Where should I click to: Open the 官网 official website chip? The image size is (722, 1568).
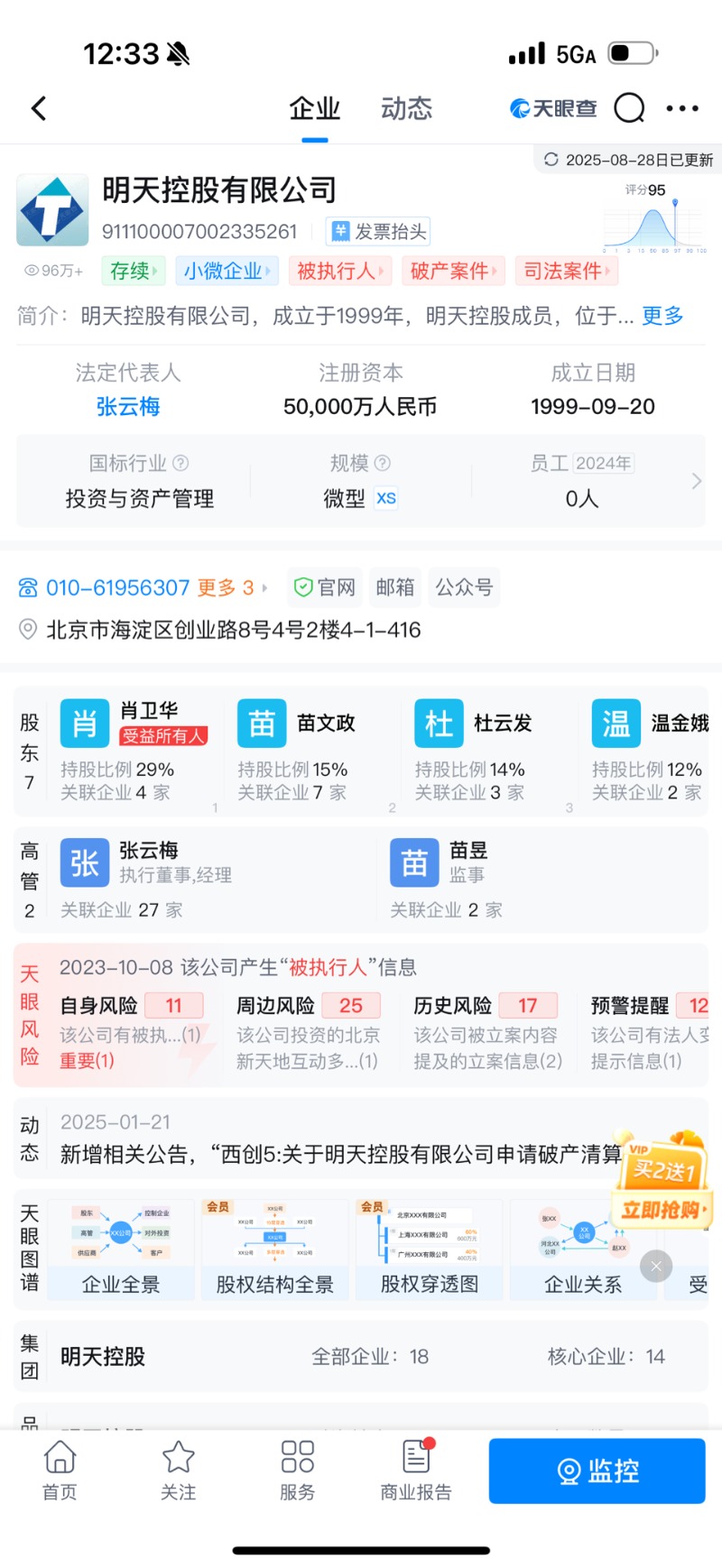click(326, 588)
